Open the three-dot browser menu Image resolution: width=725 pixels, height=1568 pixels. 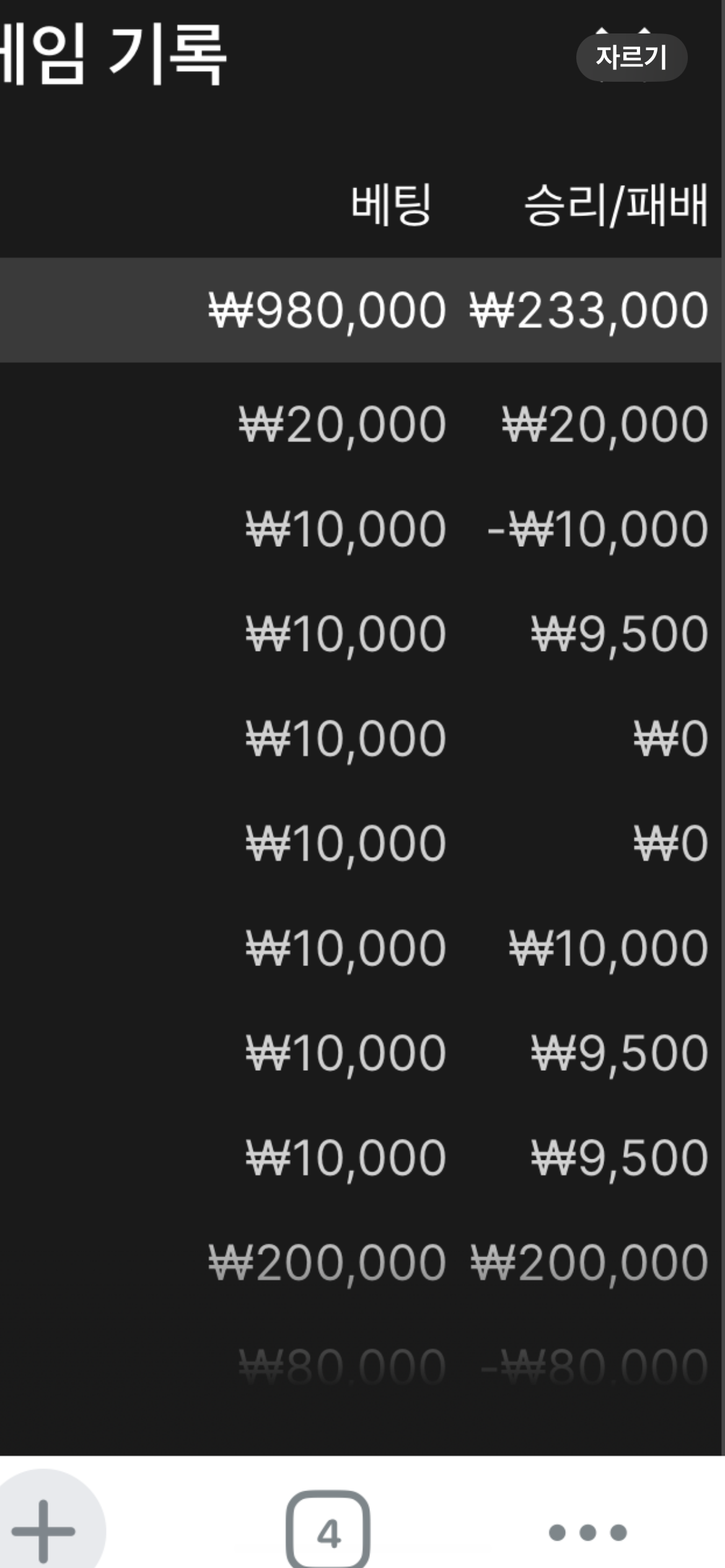click(587, 1532)
